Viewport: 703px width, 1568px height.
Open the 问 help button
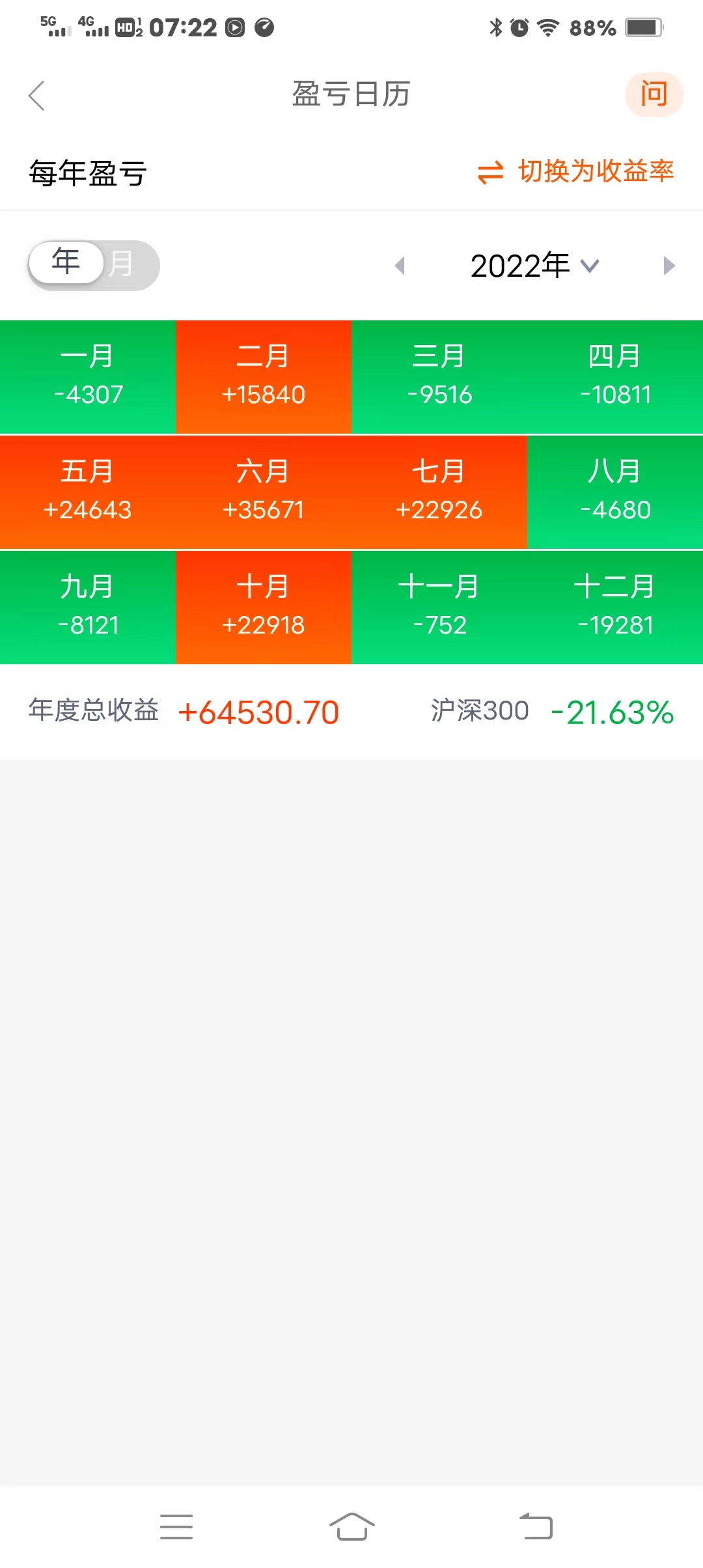click(x=654, y=94)
